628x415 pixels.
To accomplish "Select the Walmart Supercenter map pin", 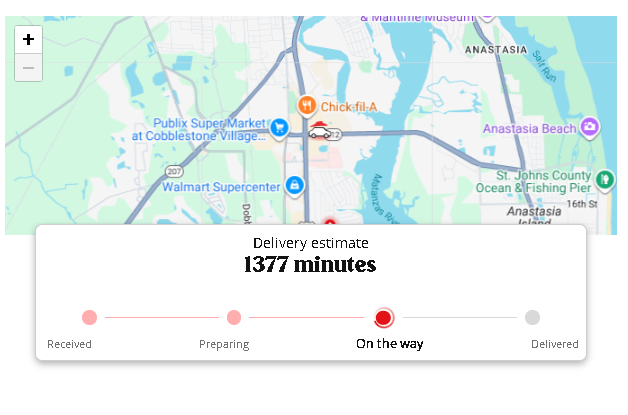I will [x=295, y=185].
